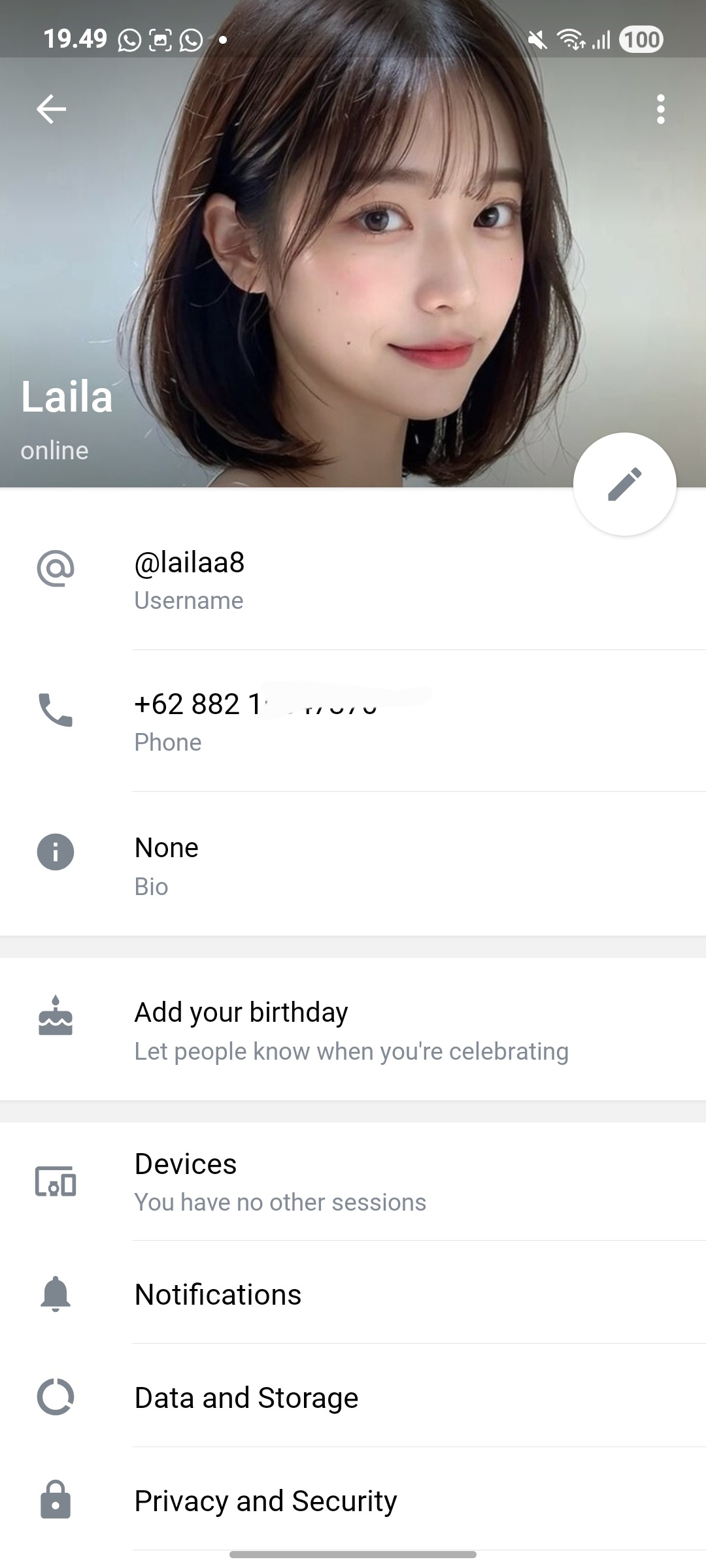Edit the Bio entry
This screenshot has width=706, height=1568.
(x=353, y=865)
